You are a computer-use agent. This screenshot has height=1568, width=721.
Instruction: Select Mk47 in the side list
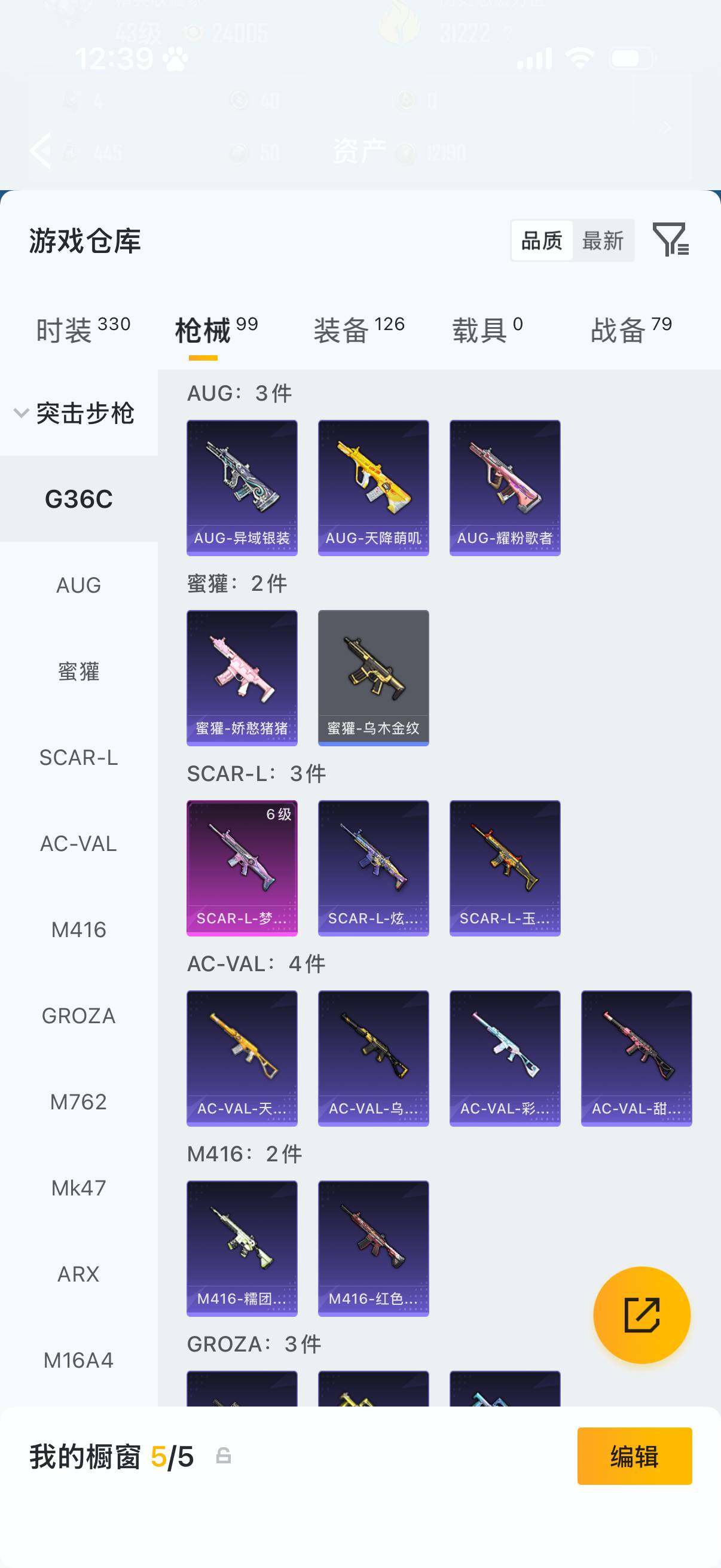[78, 1188]
